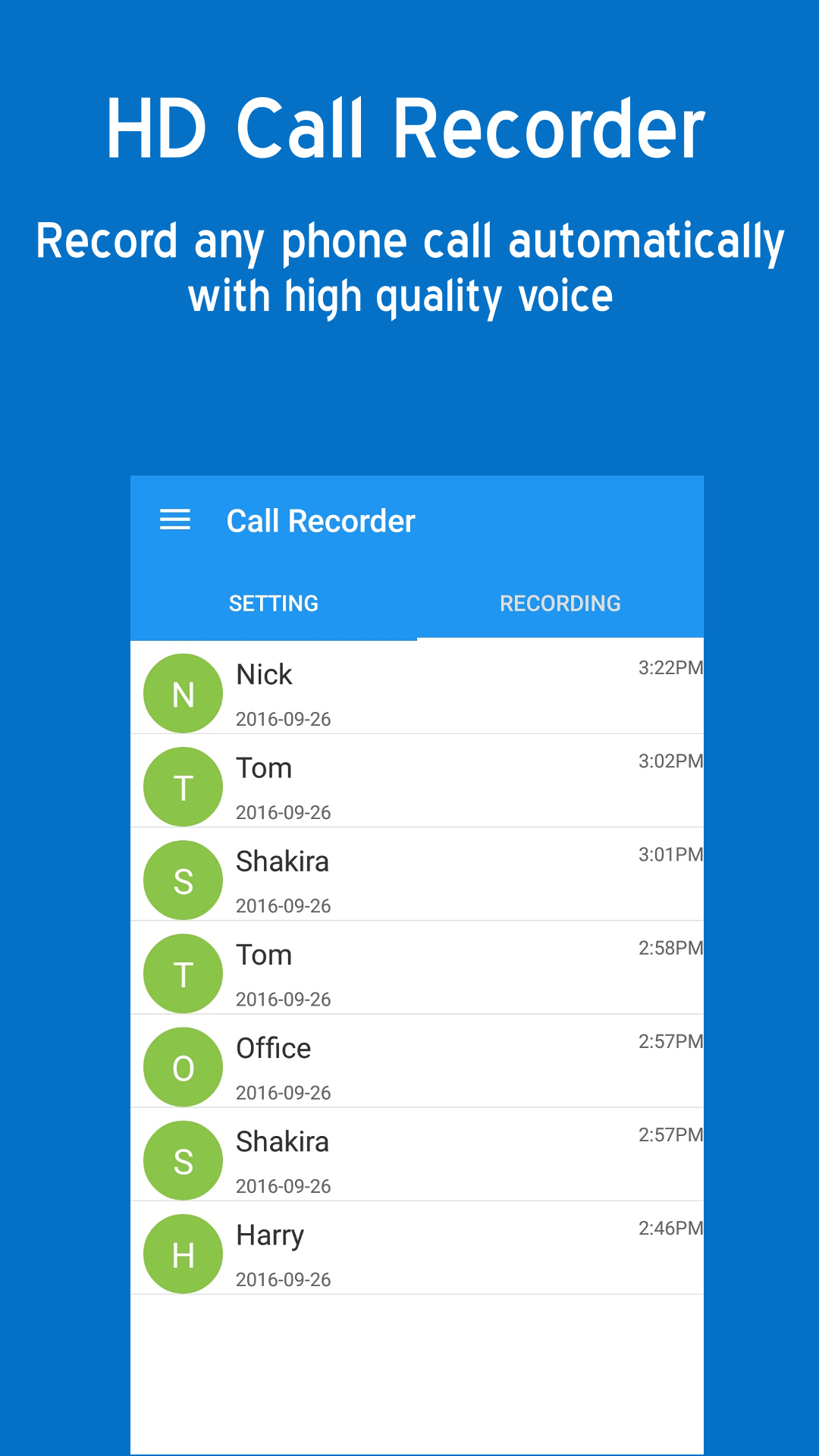This screenshot has height=1456, width=819.
Task: Open the RECORDING tab
Action: [x=560, y=603]
